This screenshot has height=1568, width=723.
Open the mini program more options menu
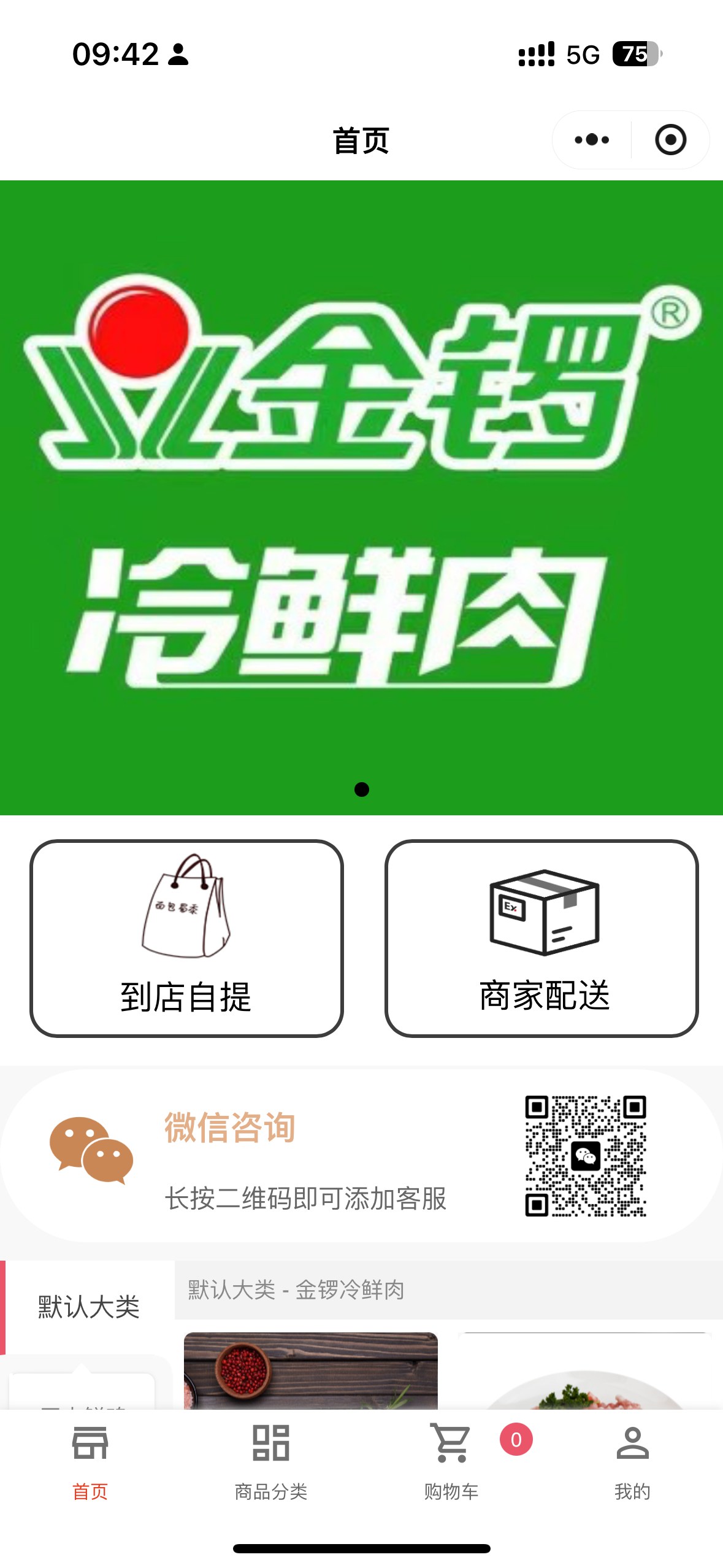592,140
